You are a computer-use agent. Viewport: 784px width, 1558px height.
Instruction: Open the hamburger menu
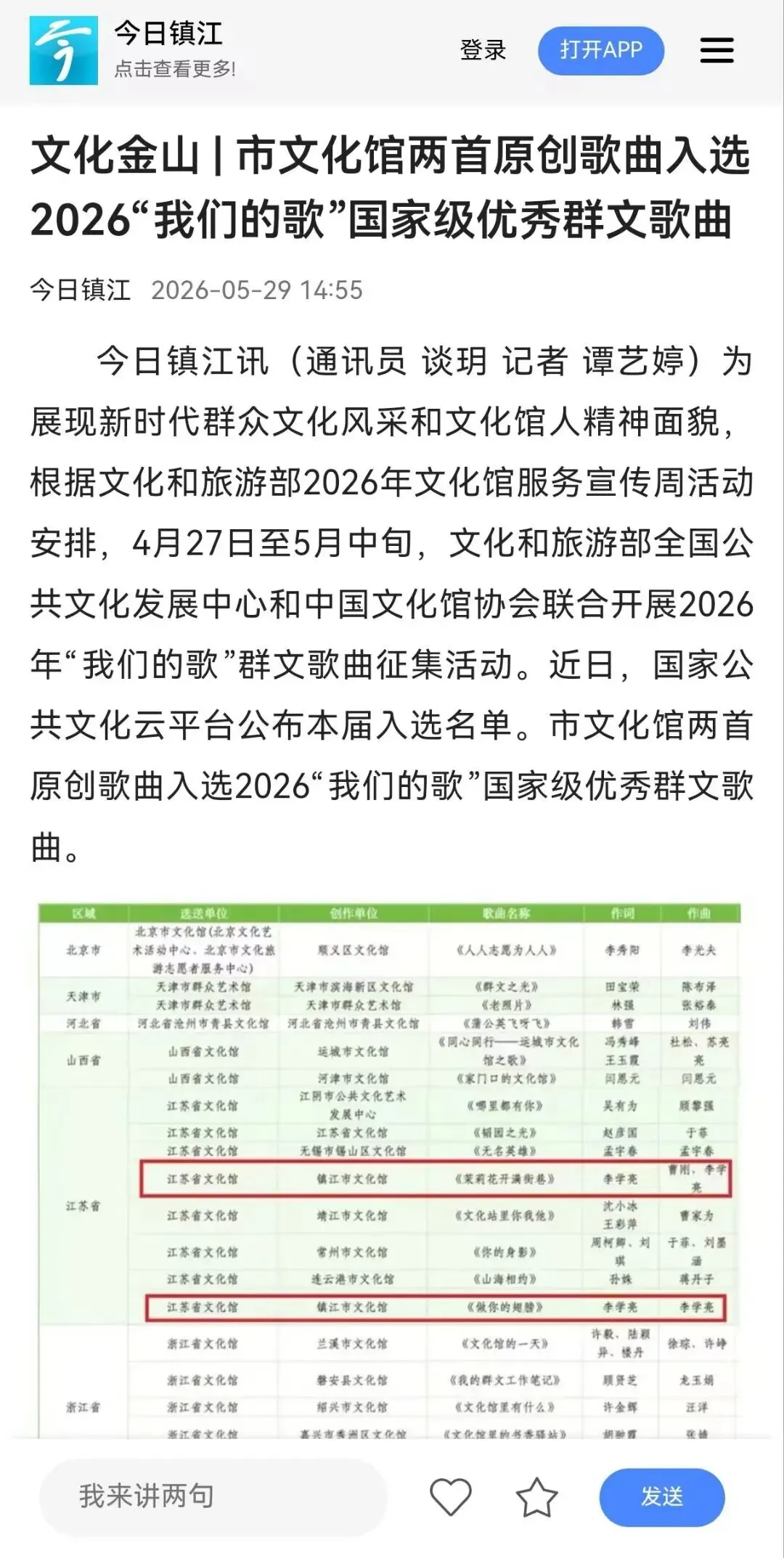[x=716, y=50]
